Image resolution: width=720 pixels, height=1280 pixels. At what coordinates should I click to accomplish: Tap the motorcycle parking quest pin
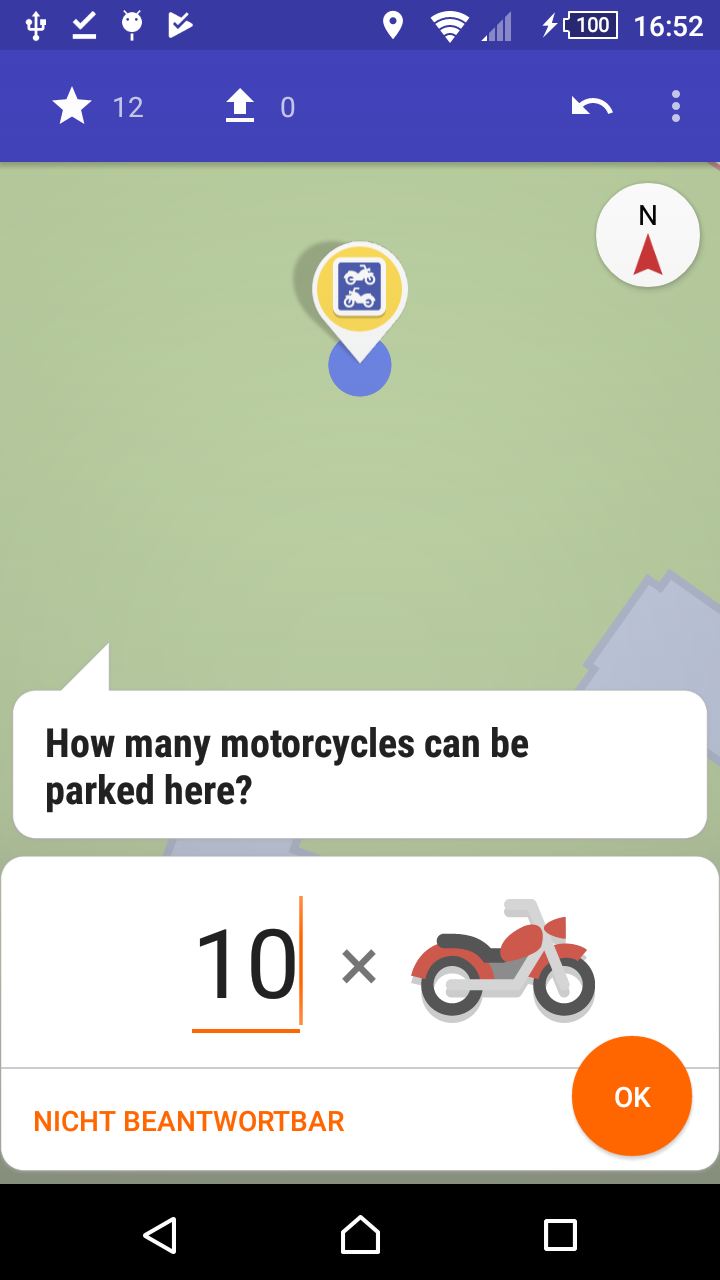359,289
